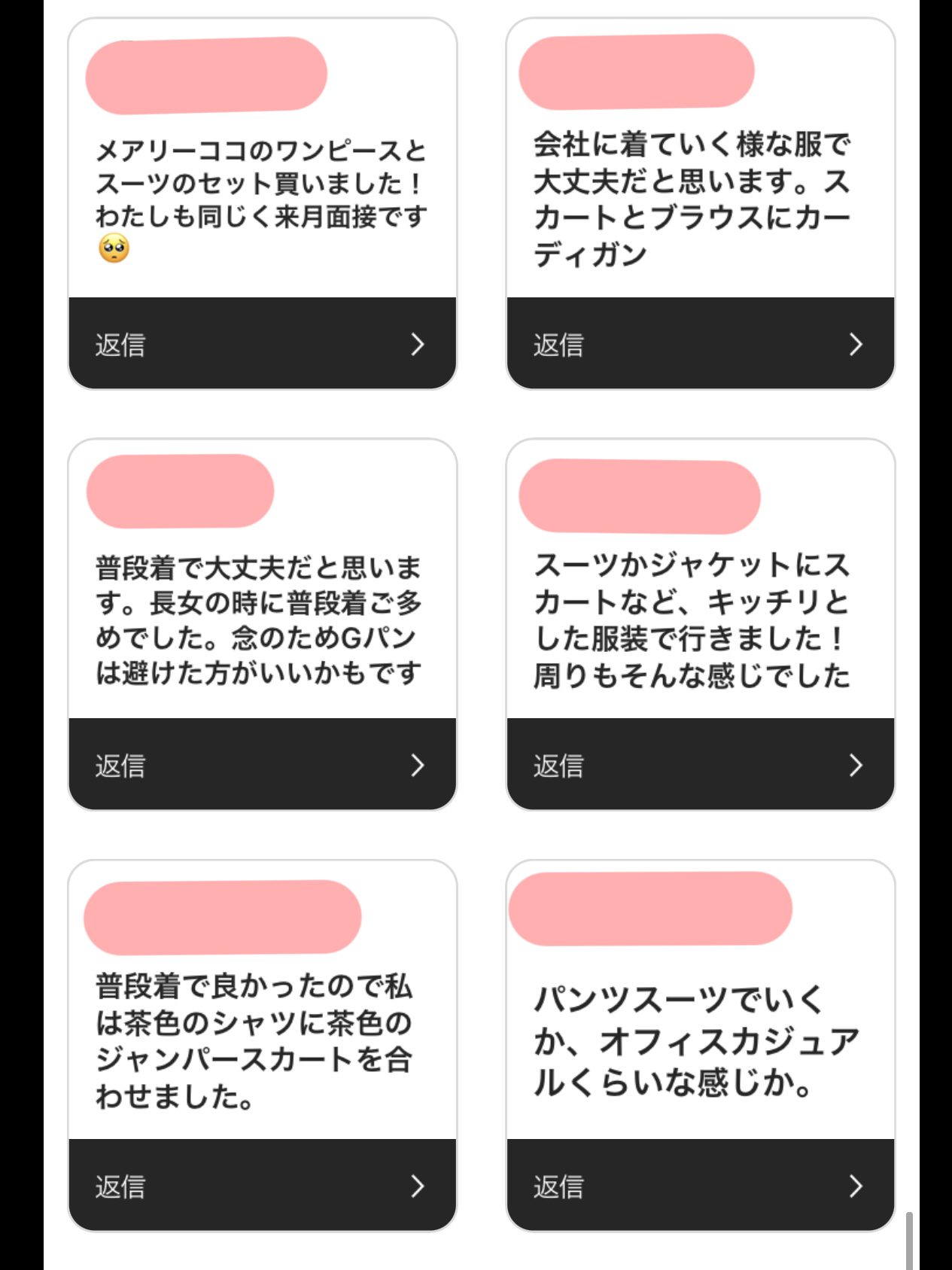Open 返信 for the suit or jacket answer

coord(700,765)
